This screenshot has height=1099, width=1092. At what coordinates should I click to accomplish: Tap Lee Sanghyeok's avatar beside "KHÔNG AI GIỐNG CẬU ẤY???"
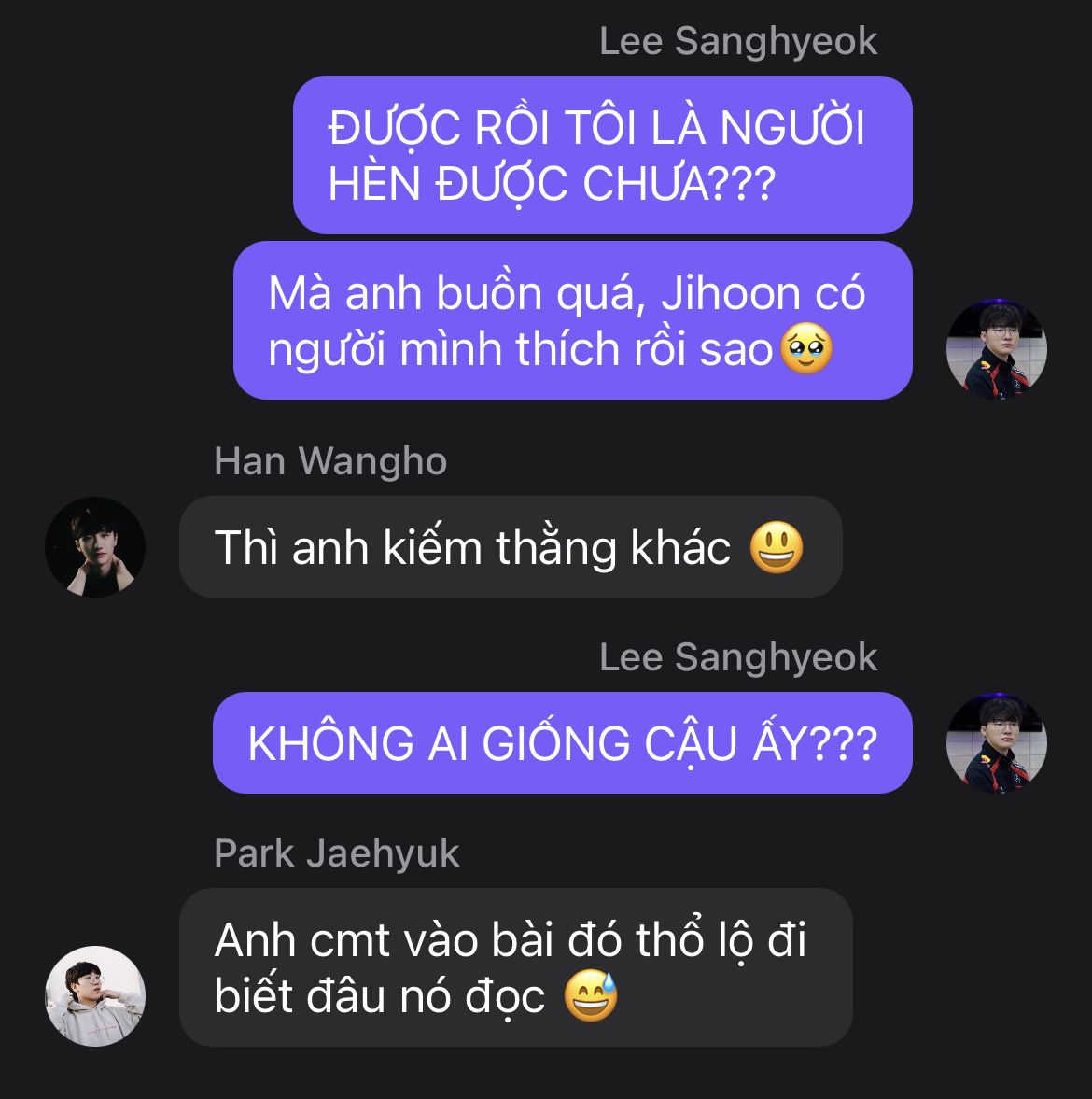point(996,743)
